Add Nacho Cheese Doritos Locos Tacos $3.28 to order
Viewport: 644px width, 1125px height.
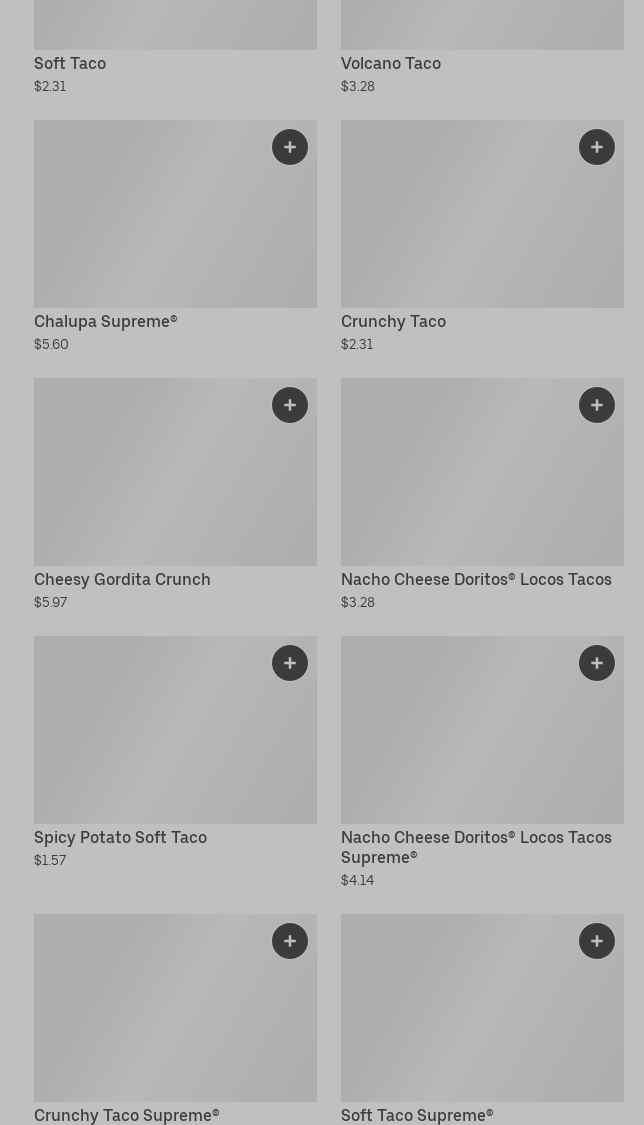click(x=597, y=405)
